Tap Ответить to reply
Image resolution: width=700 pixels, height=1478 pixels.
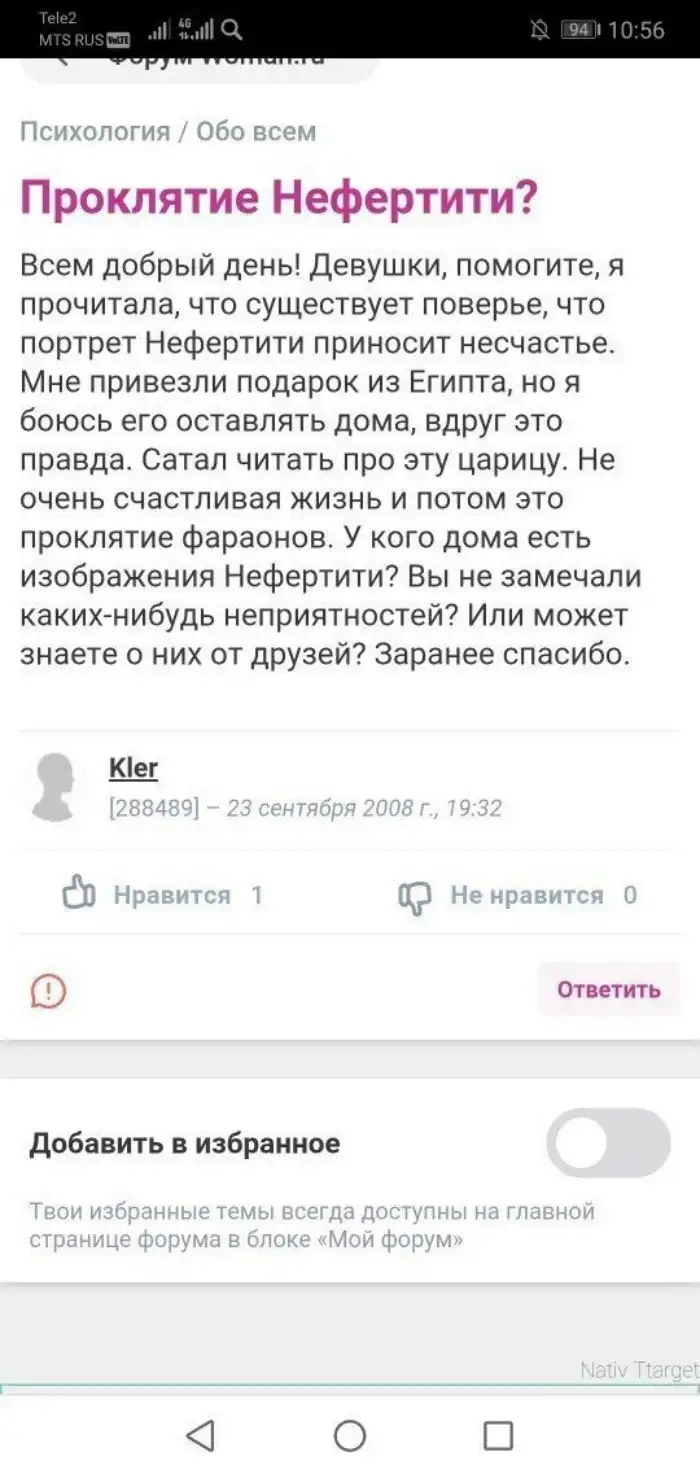(x=608, y=990)
